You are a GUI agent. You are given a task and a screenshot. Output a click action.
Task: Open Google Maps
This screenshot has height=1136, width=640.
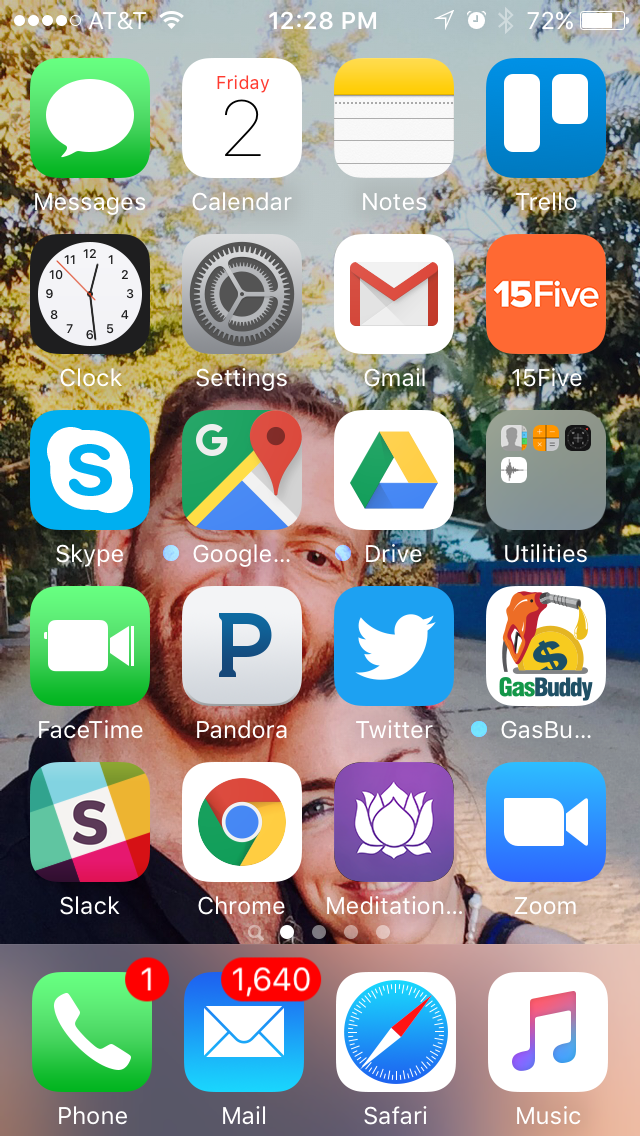241,470
